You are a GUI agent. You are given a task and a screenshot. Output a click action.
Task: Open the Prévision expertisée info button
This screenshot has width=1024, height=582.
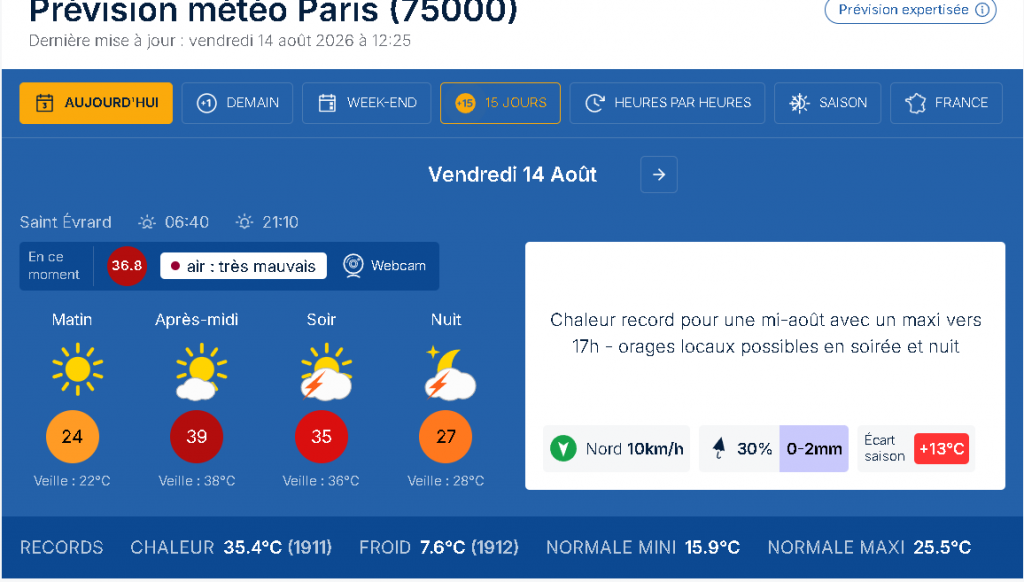coord(910,10)
